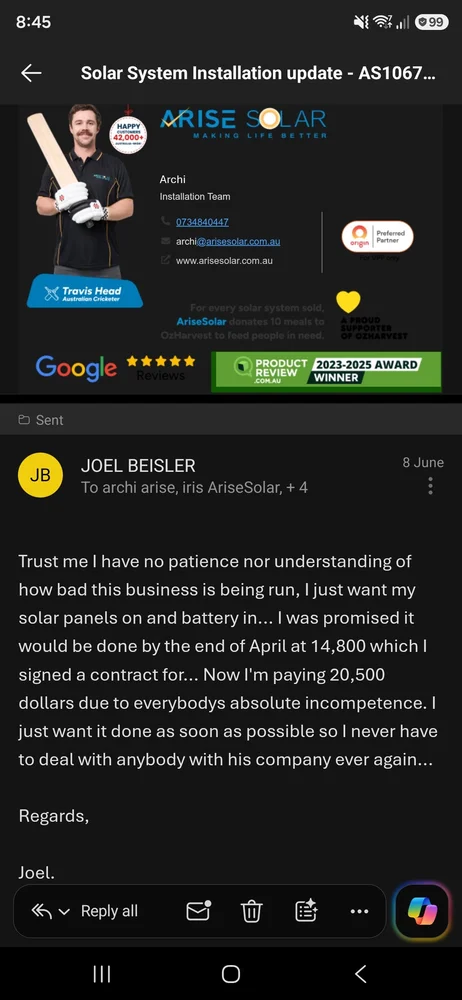Image resolution: width=462 pixels, height=1000 pixels.
Task: Open recent apps from the navigation bar
Action: tap(102, 974)
